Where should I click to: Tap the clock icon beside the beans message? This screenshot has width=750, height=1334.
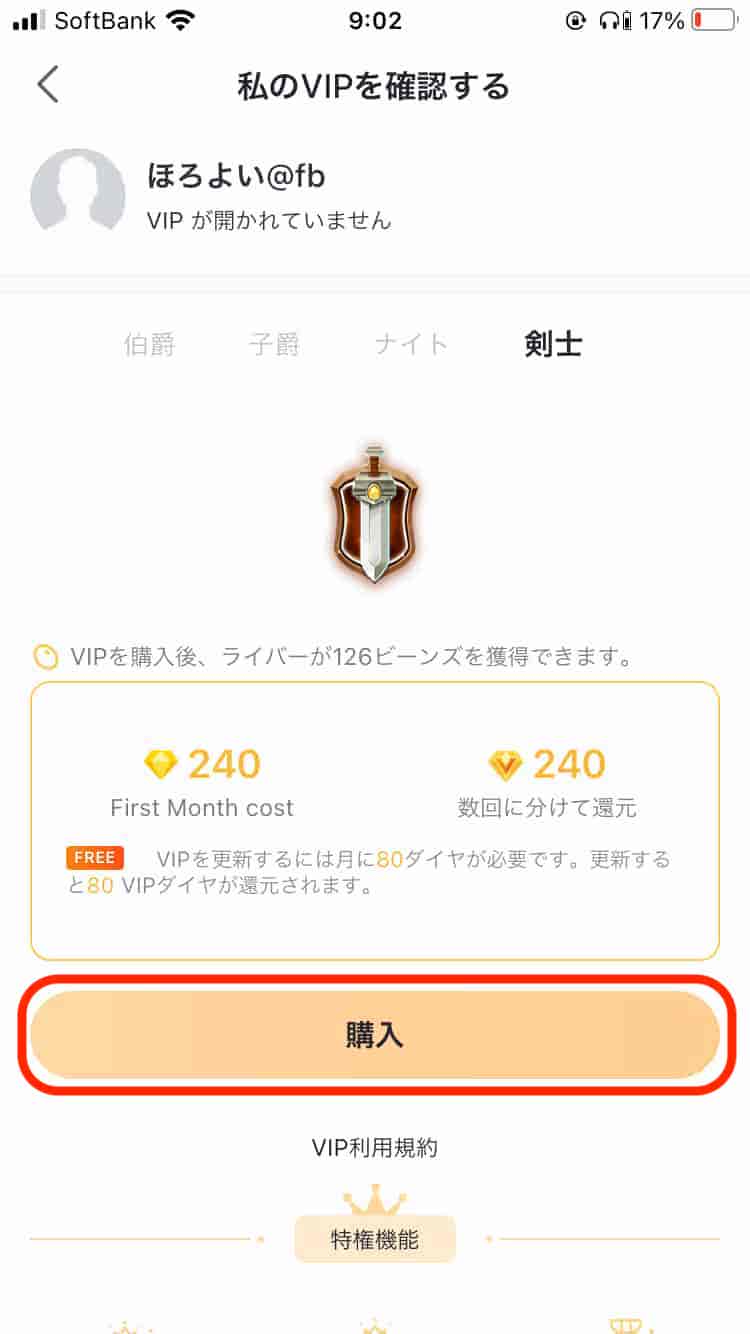tap(43, 656)
